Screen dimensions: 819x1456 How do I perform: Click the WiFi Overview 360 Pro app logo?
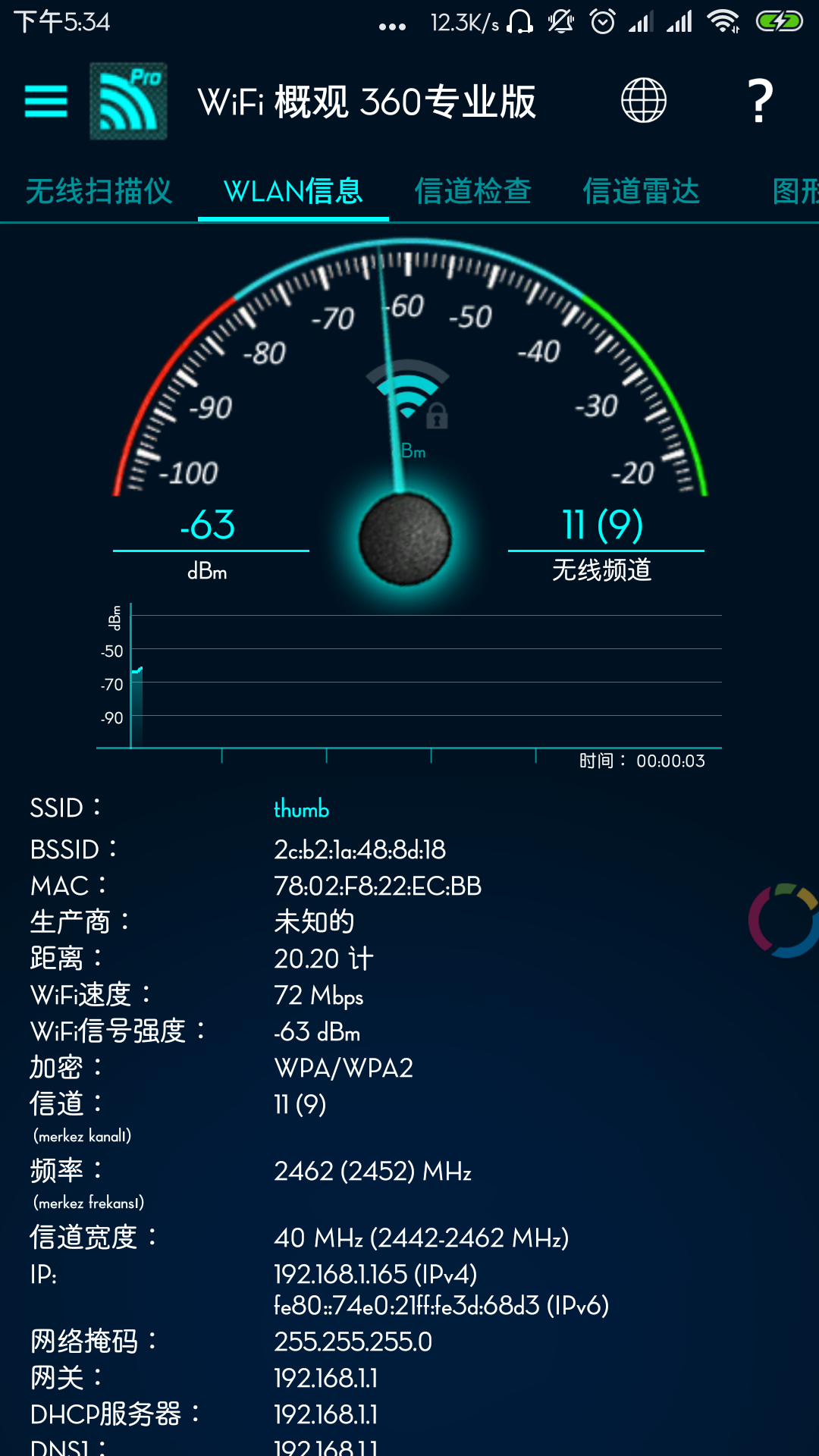127,100
